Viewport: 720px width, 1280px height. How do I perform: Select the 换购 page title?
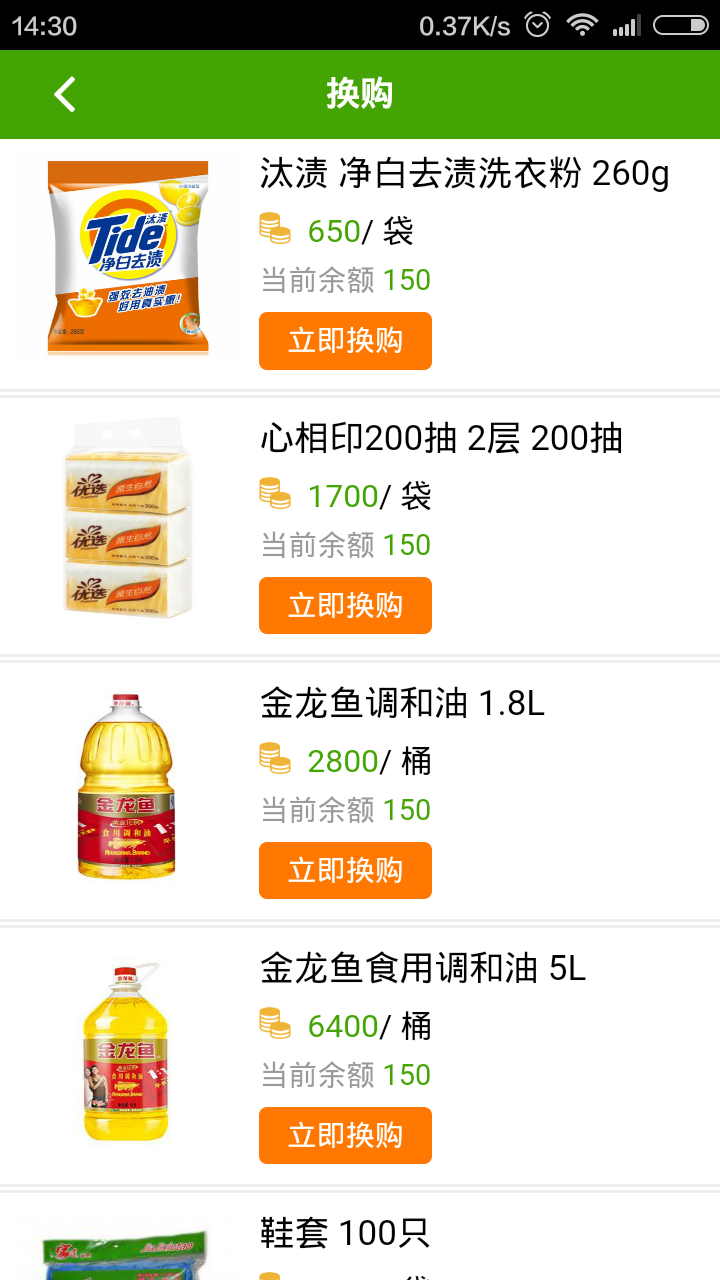coord(361,94)
